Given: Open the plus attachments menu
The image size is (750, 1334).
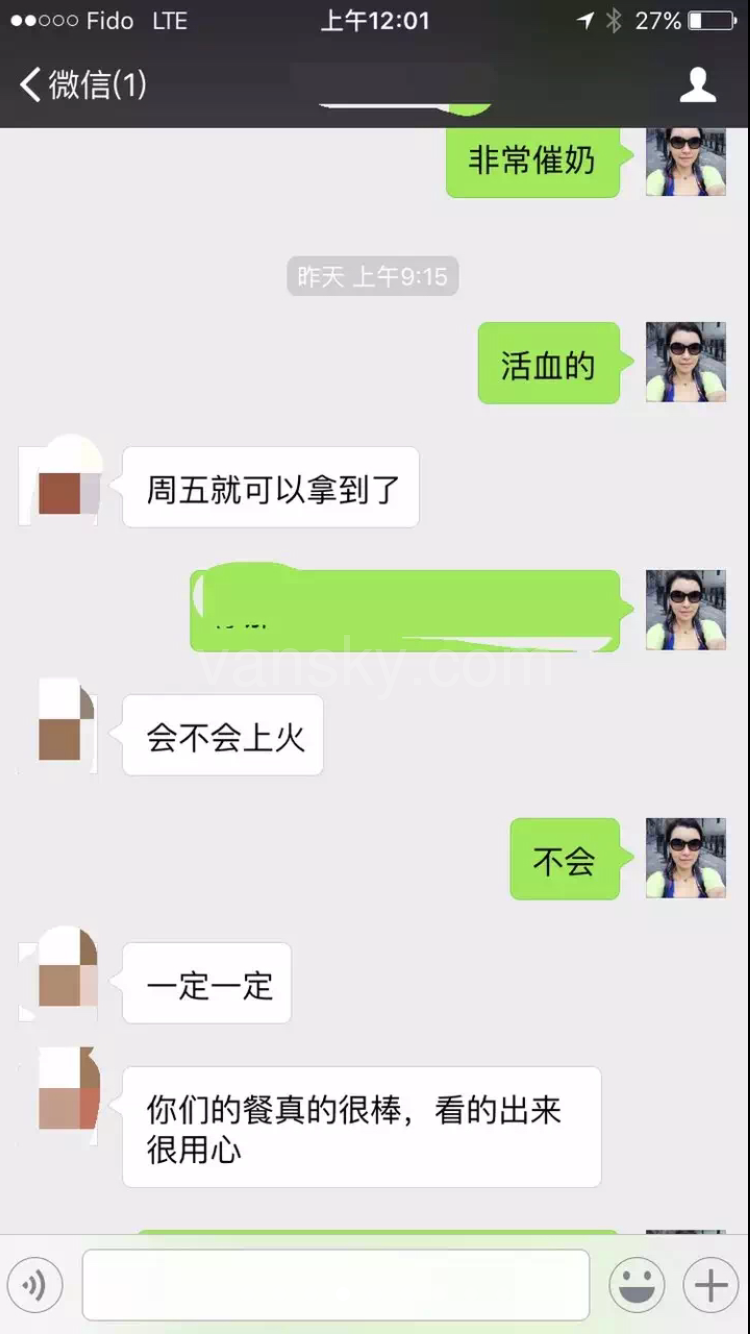Looking at the screenshot, I should tap(710, 1284).
